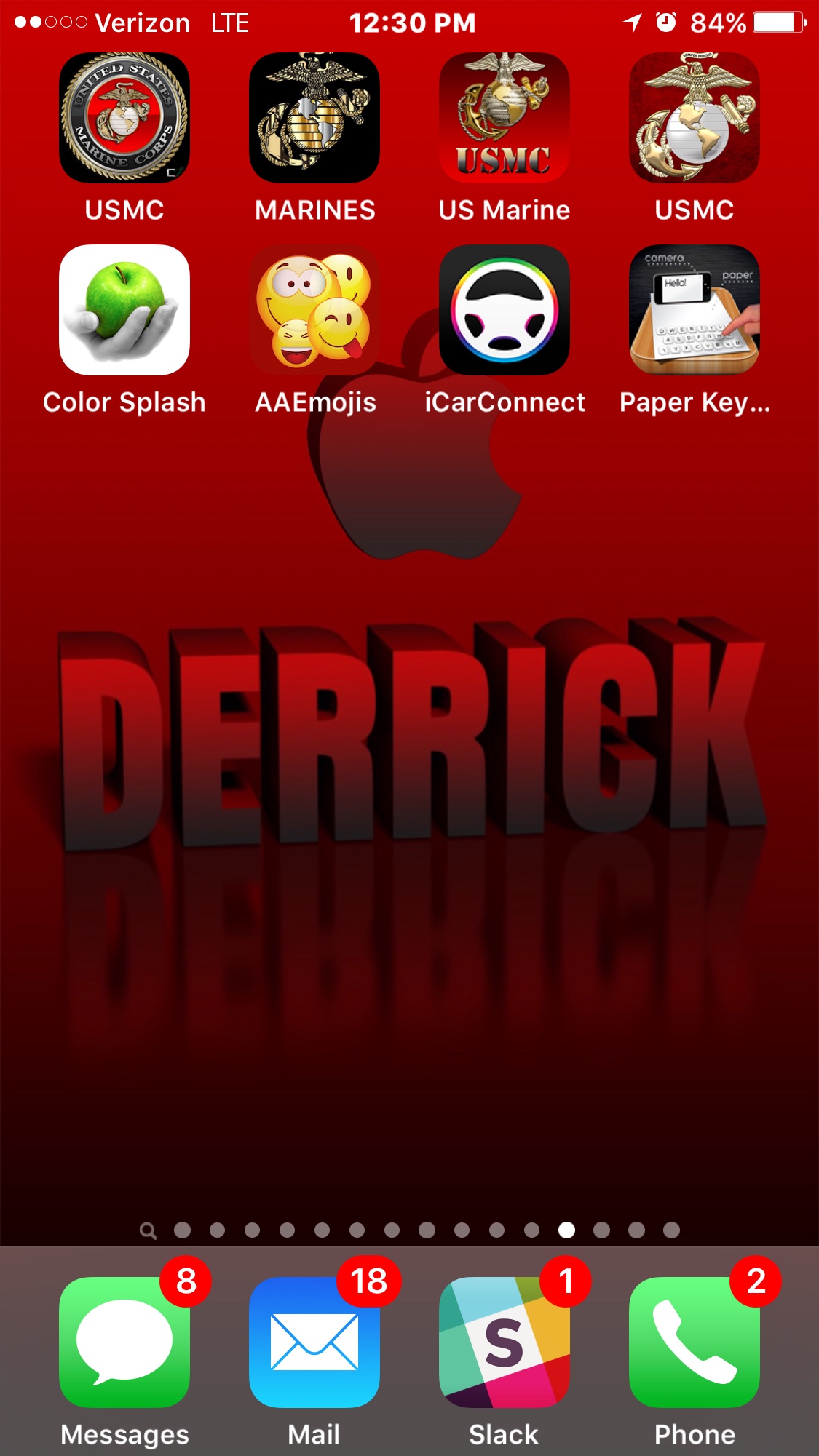
Task: Open Messages from the dock
Action: point(124,1342)
